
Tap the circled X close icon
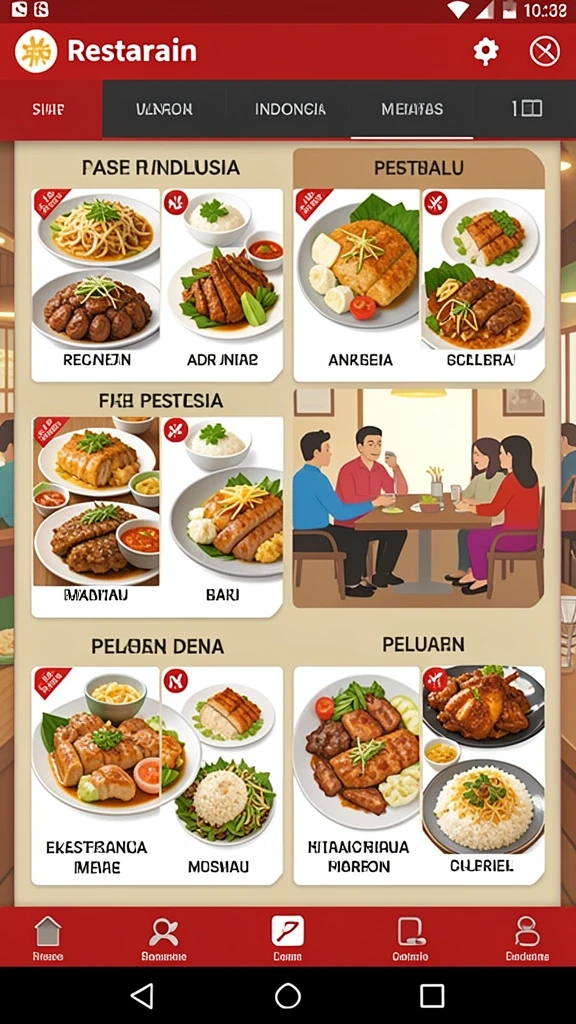pyautogui.click(x=545, y=51)
